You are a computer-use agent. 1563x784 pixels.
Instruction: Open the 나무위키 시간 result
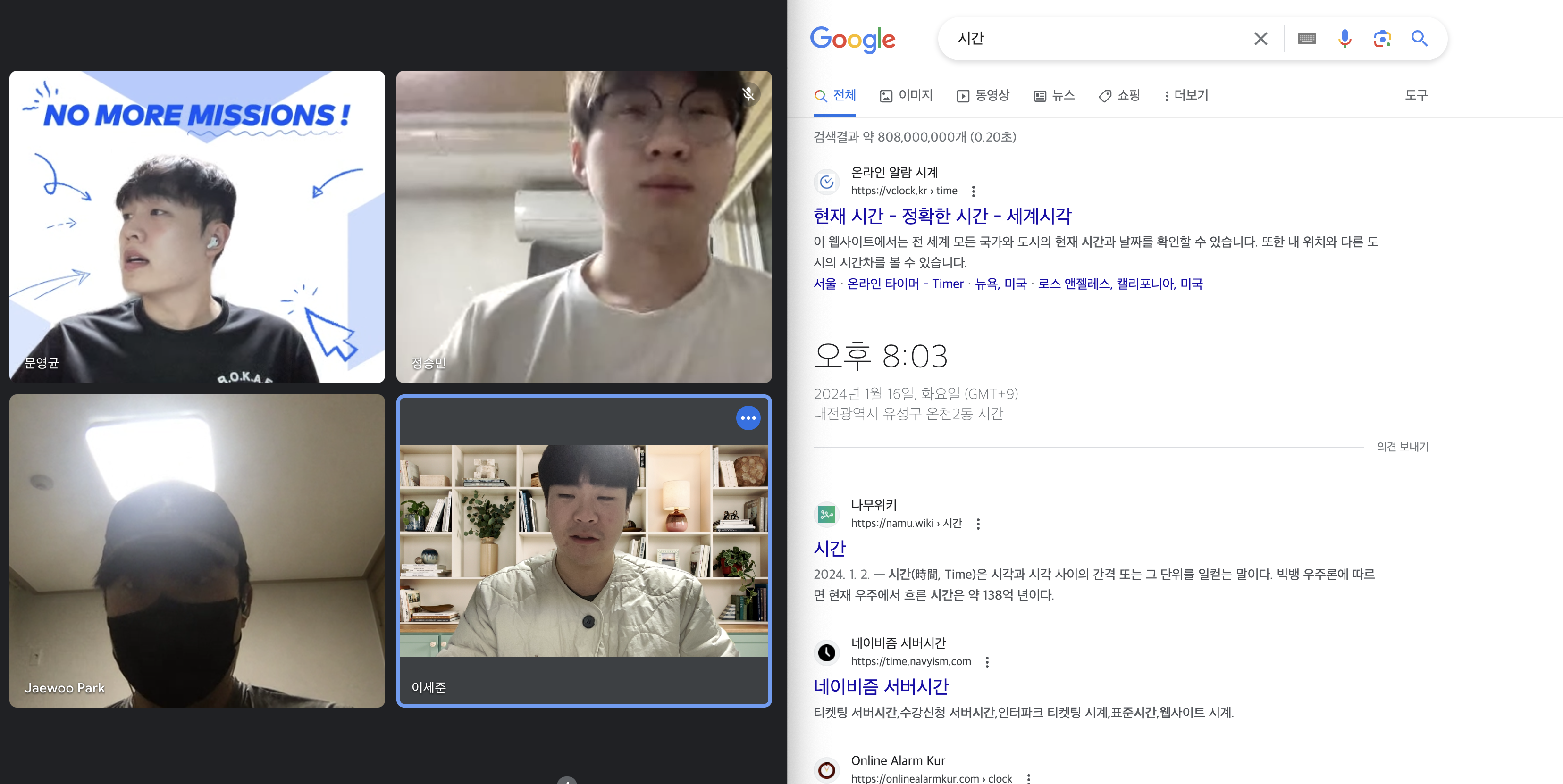pos(829,548)
